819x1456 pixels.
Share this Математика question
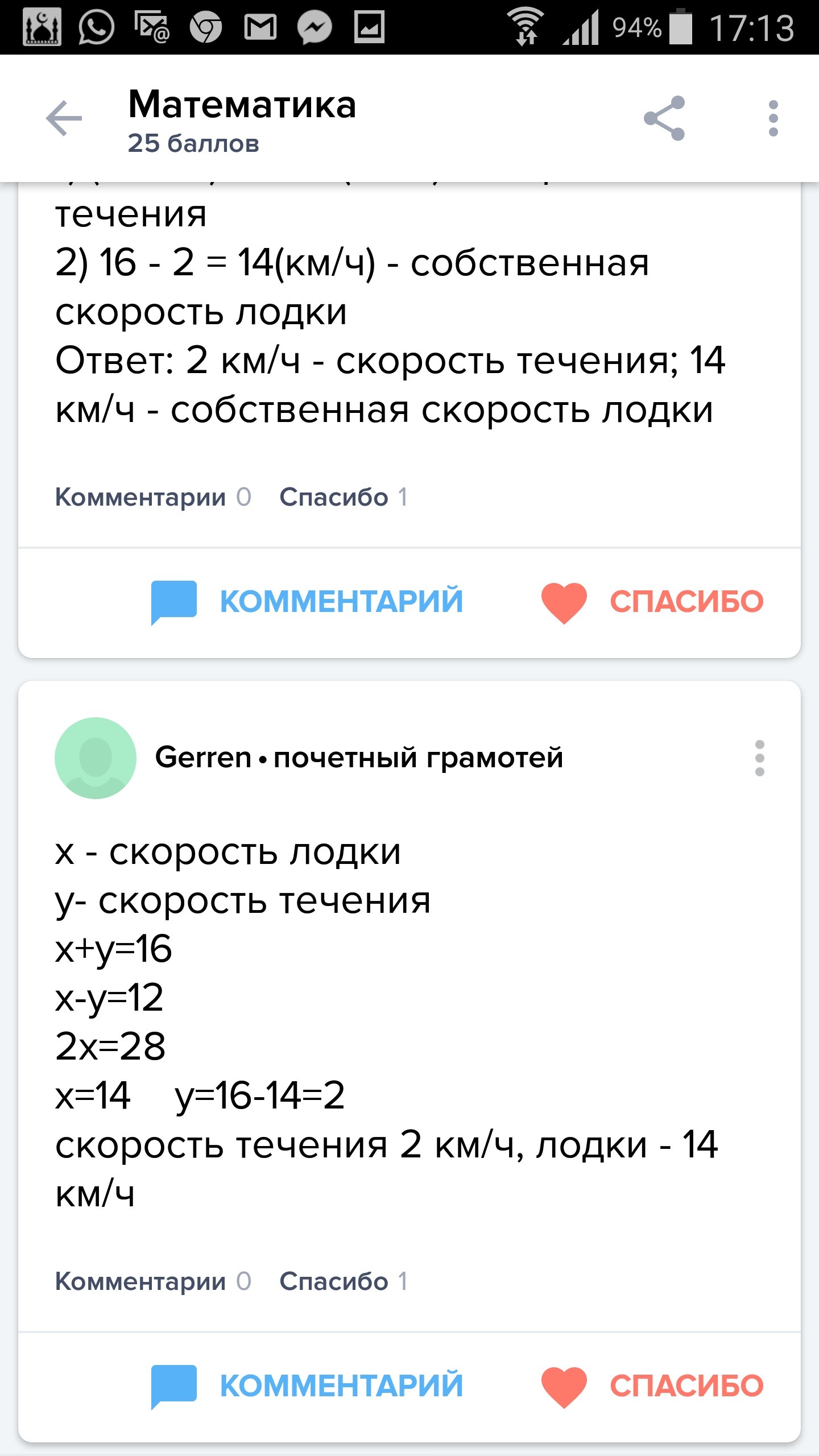[x=664, y=118]
